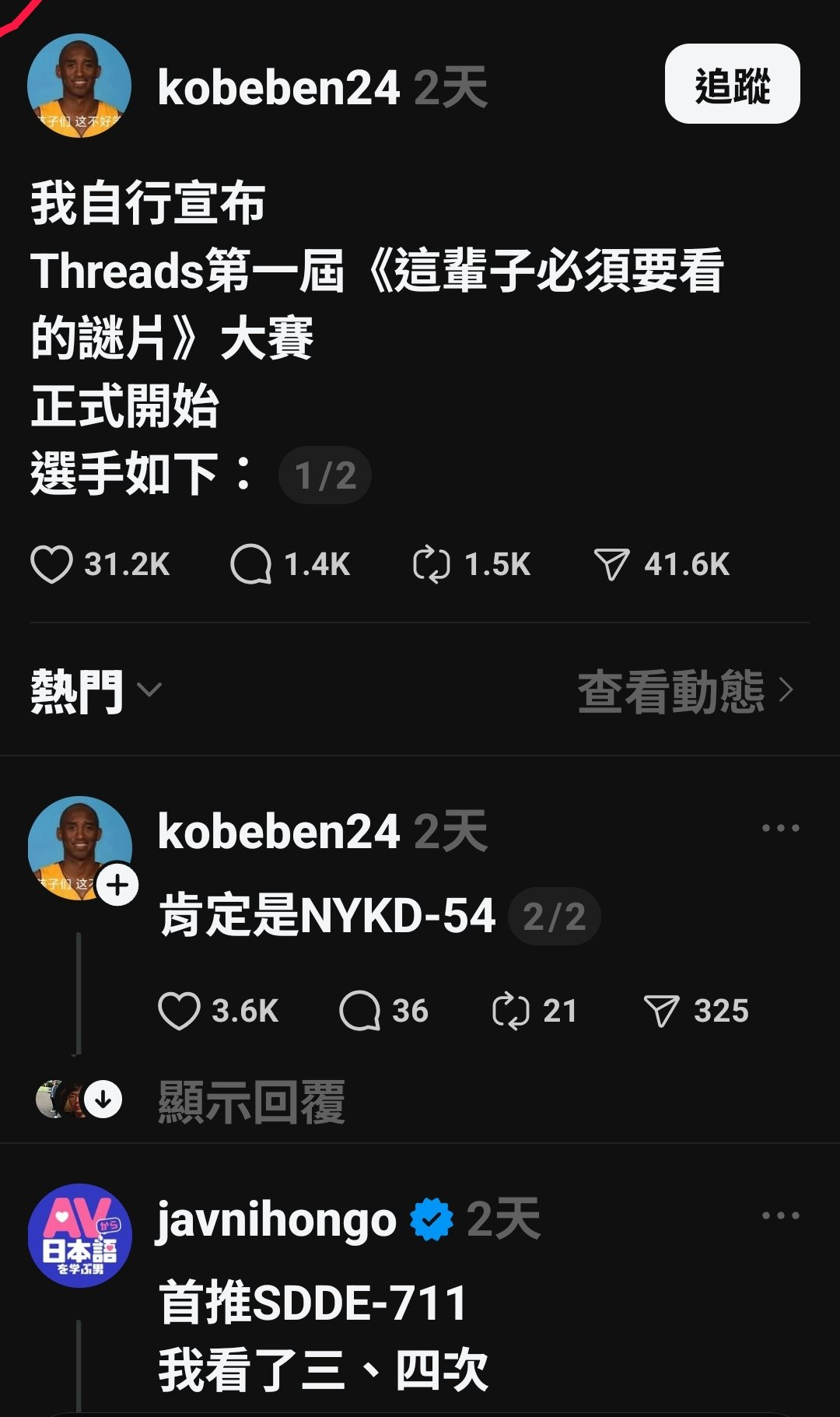The image size is (840, 1417).
Task: View kobeben24's profile from the top avatar
Action: tap(79, 86)
